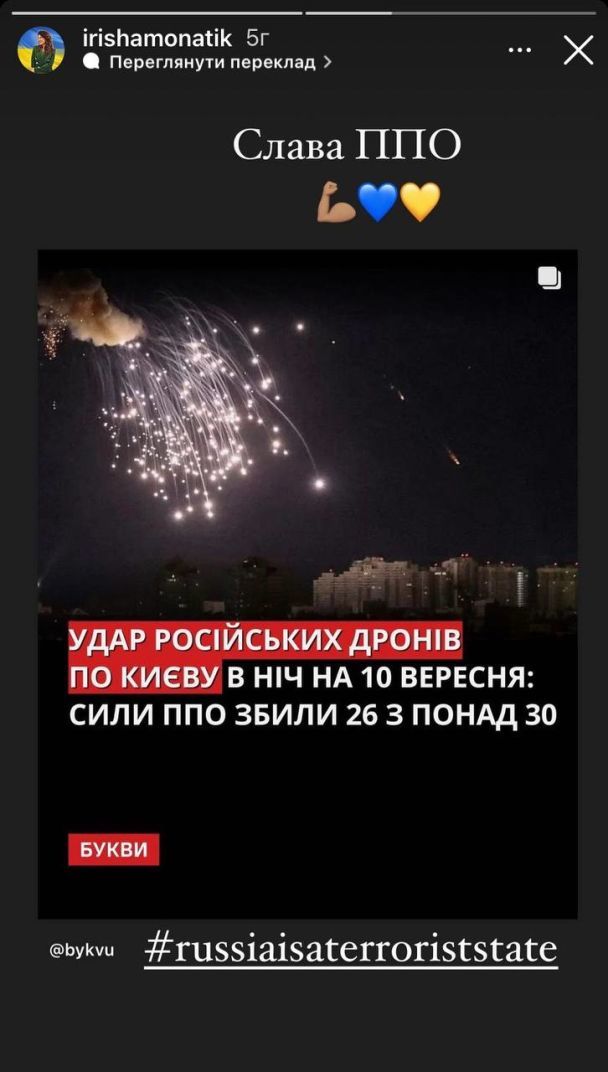
Task: Open the #russiaisaterroriststate hashtag
Action: 350,948
